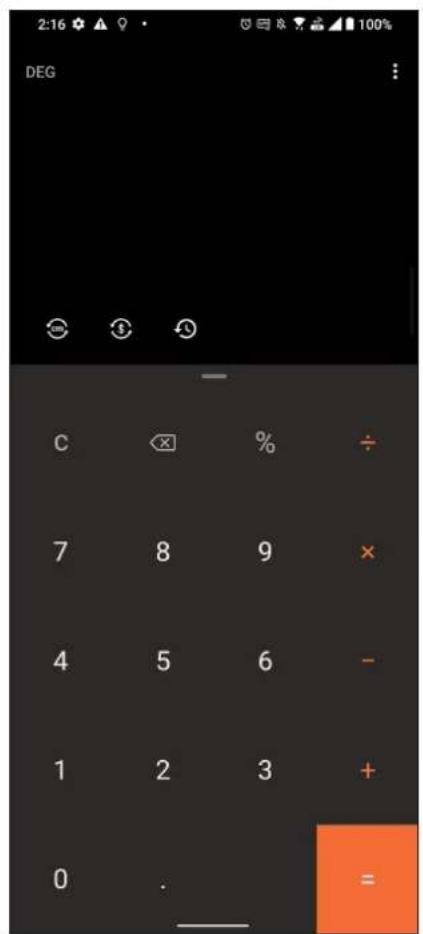
Task: Hit the equals button
Action: [x=367, y=879]
